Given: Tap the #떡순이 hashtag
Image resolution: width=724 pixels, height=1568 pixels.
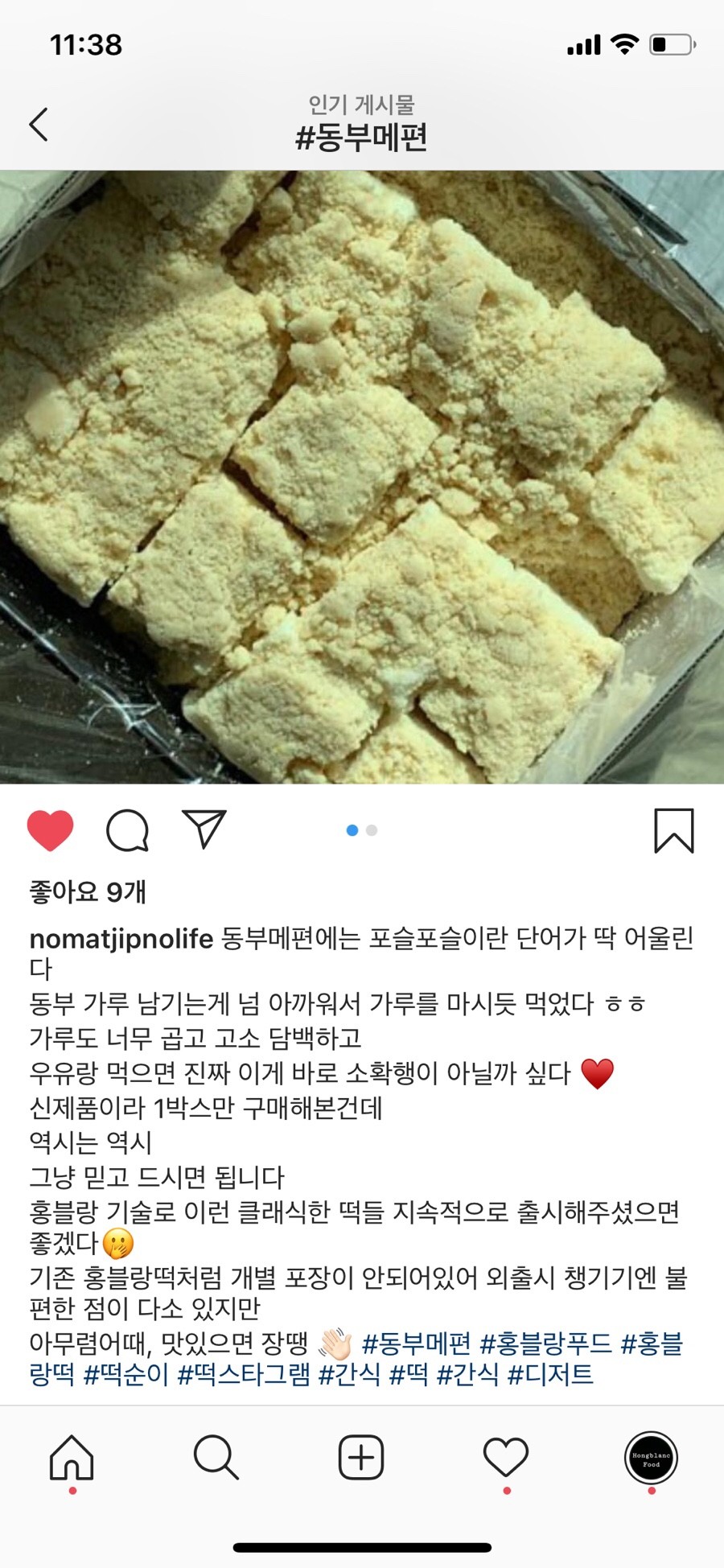Looking at the screenshot, I should click(125, 1375).
